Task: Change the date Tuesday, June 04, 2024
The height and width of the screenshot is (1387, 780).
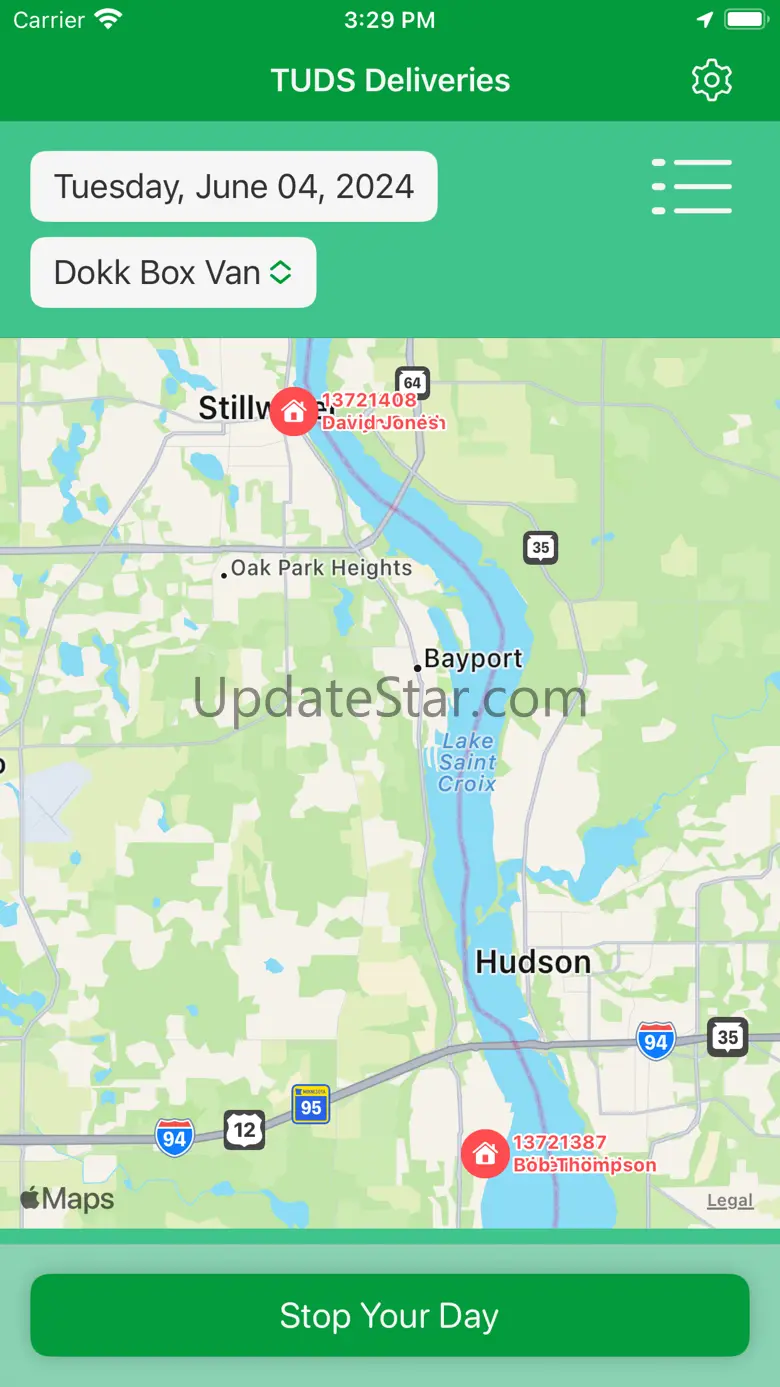Action: coord(234,186)
